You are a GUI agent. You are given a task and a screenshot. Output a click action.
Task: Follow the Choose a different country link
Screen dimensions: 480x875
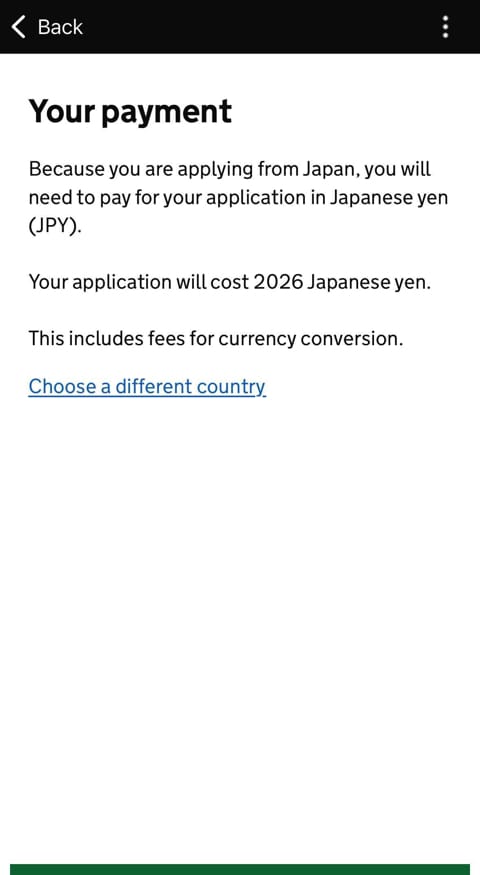click(x=147, y=386)
